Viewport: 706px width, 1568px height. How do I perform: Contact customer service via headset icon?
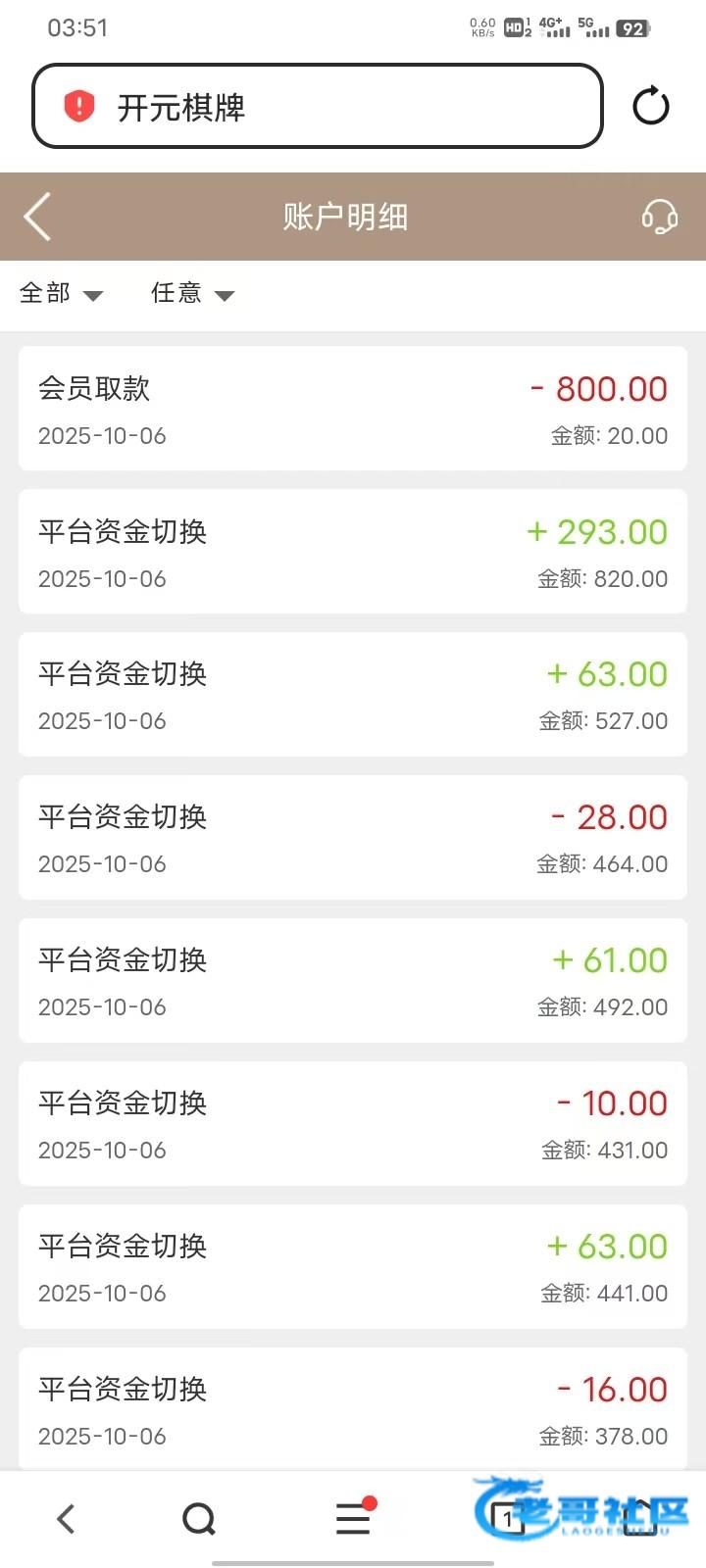(659, 217)
